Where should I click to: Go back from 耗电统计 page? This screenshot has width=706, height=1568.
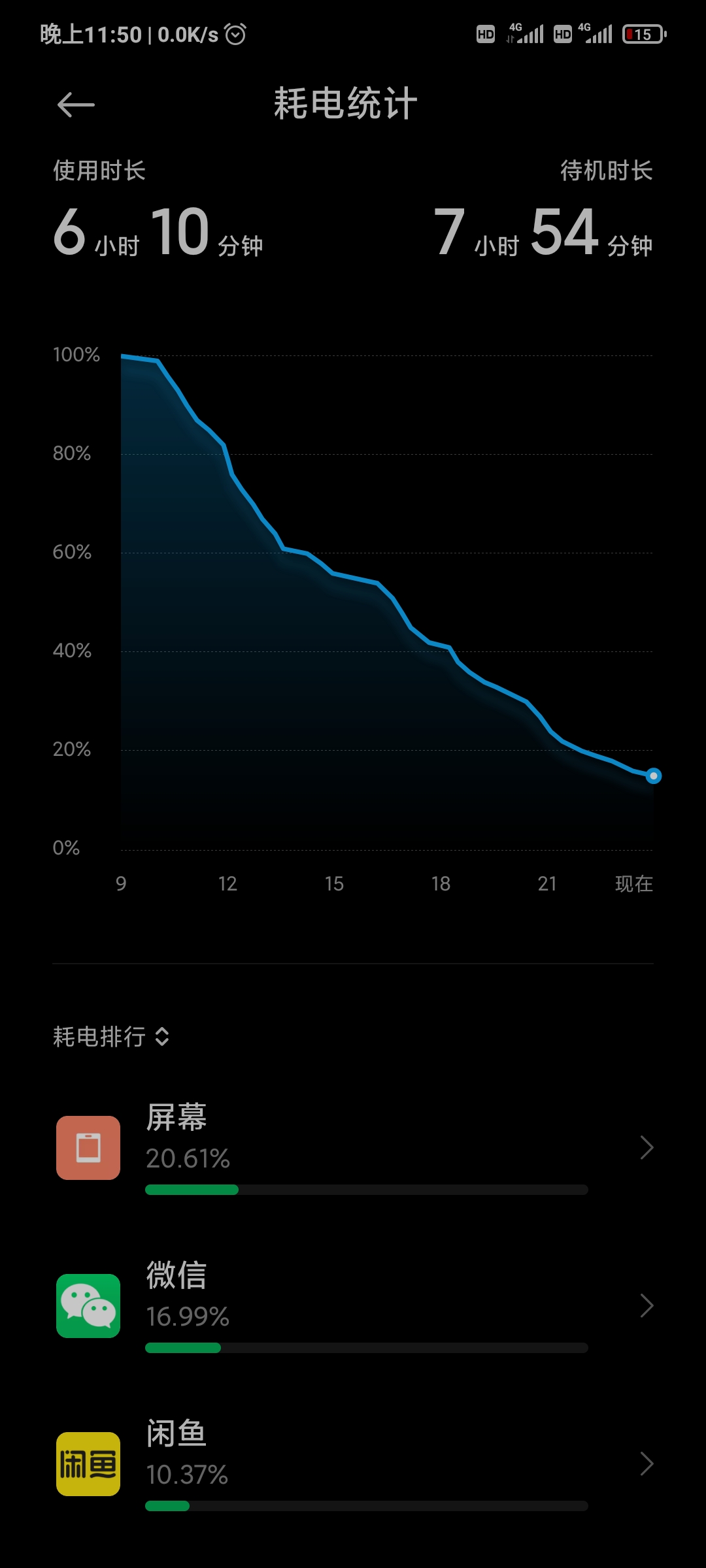[x=76, y=105]
